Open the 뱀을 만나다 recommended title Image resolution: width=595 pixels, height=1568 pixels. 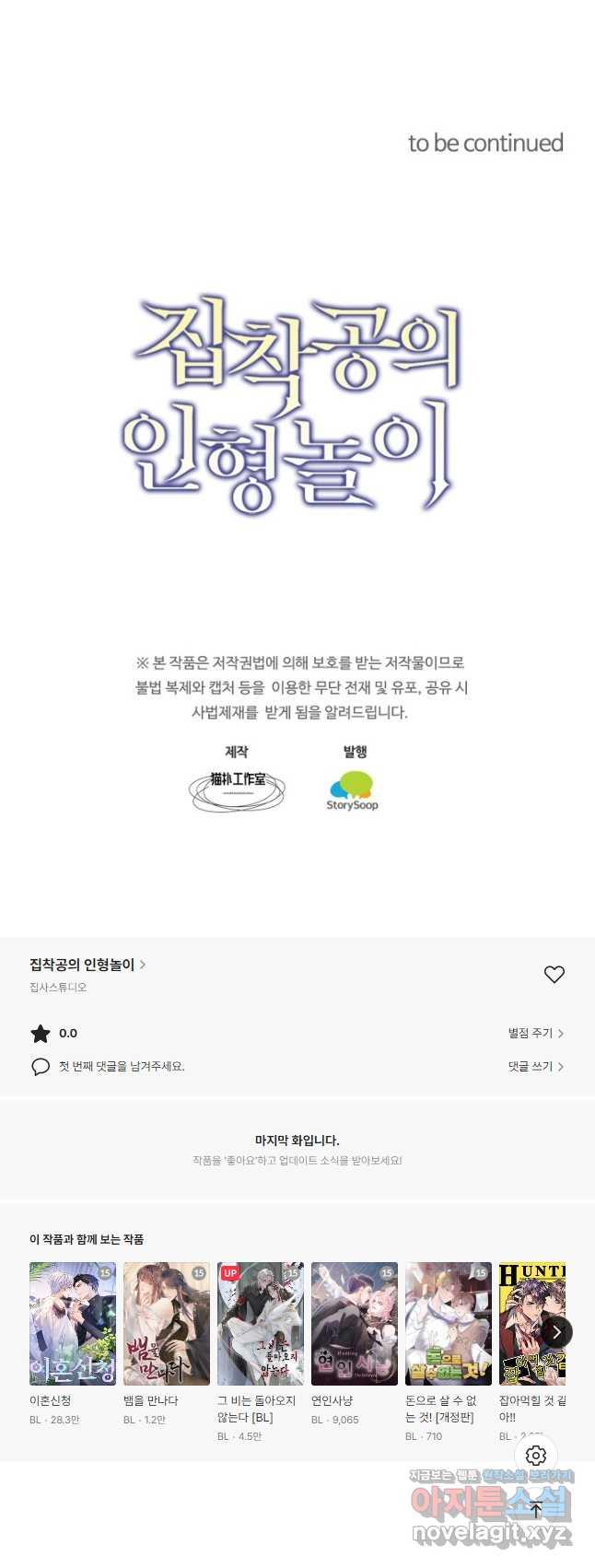(x=167, y=1323)
